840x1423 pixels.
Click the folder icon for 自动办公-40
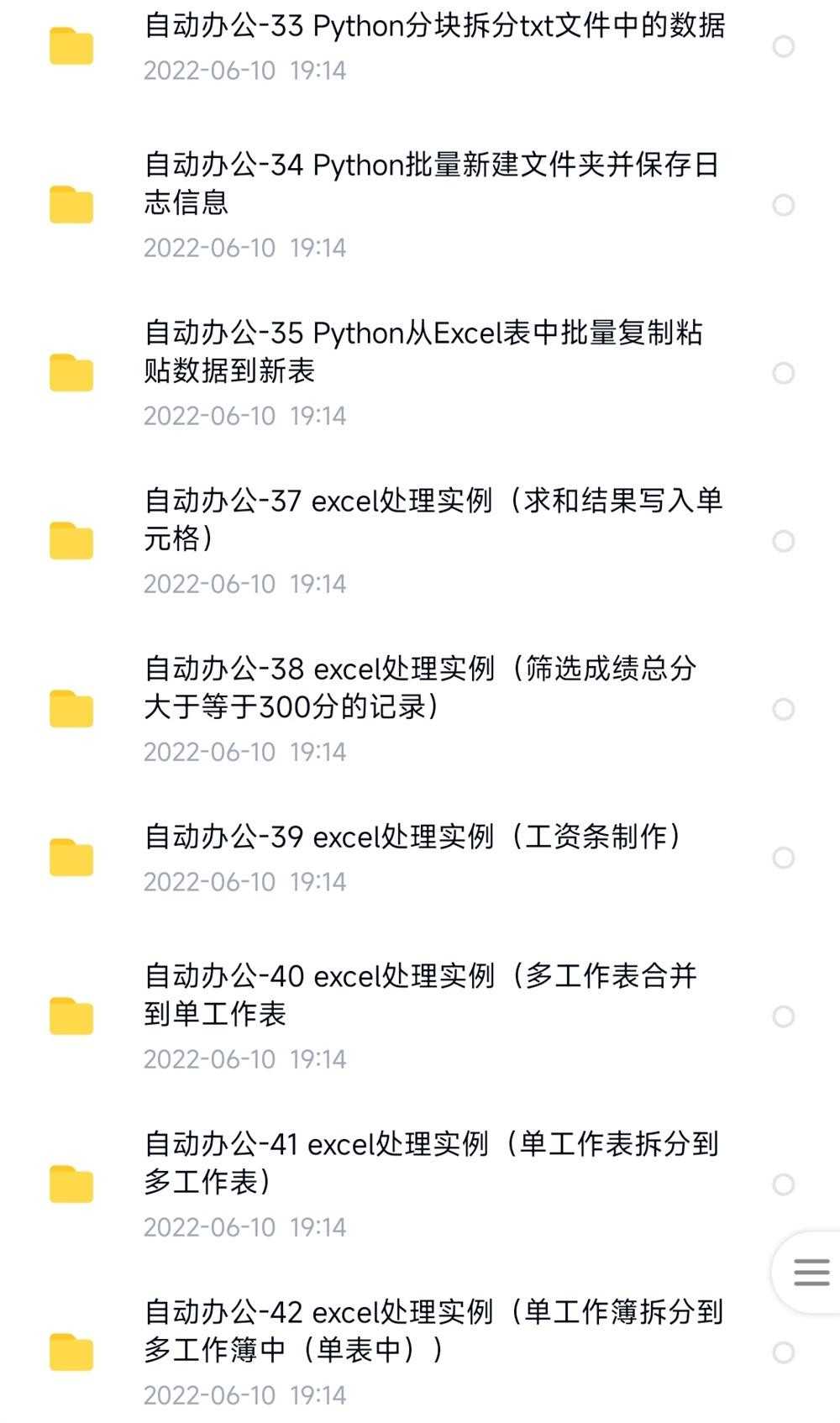click(x=71, y=1015)
